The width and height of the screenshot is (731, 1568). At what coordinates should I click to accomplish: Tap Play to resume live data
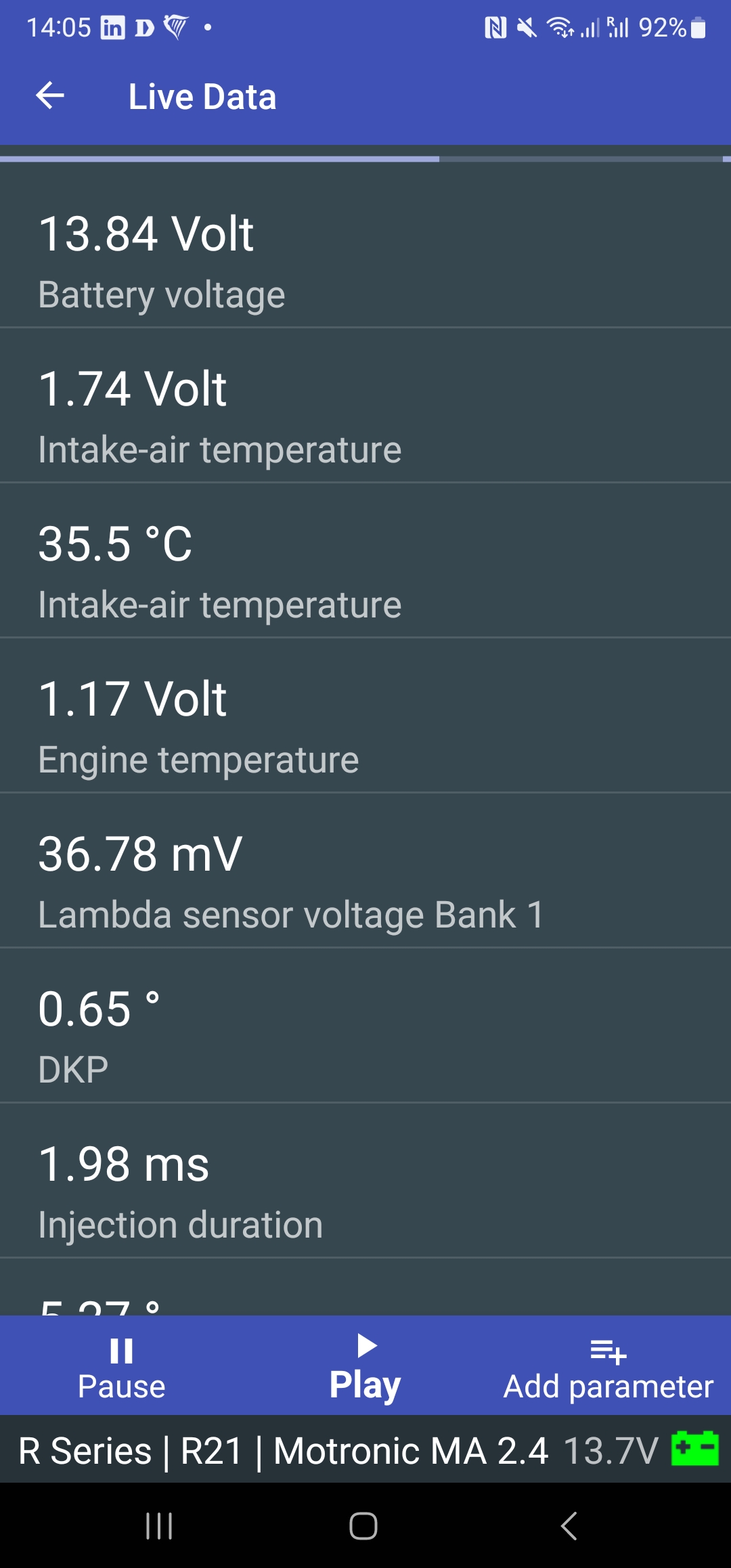click(365, 1366)
